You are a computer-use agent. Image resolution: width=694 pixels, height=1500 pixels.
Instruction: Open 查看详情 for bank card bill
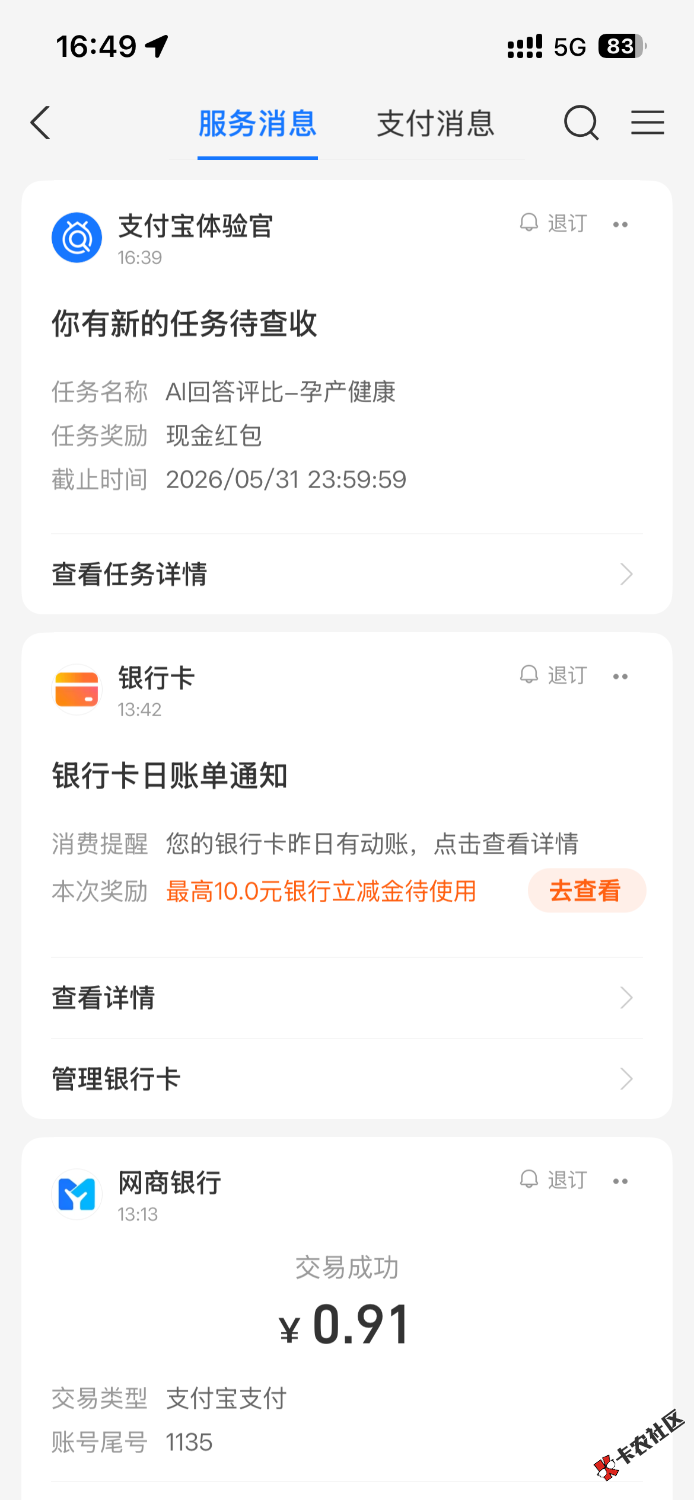[x=346, y=998]
